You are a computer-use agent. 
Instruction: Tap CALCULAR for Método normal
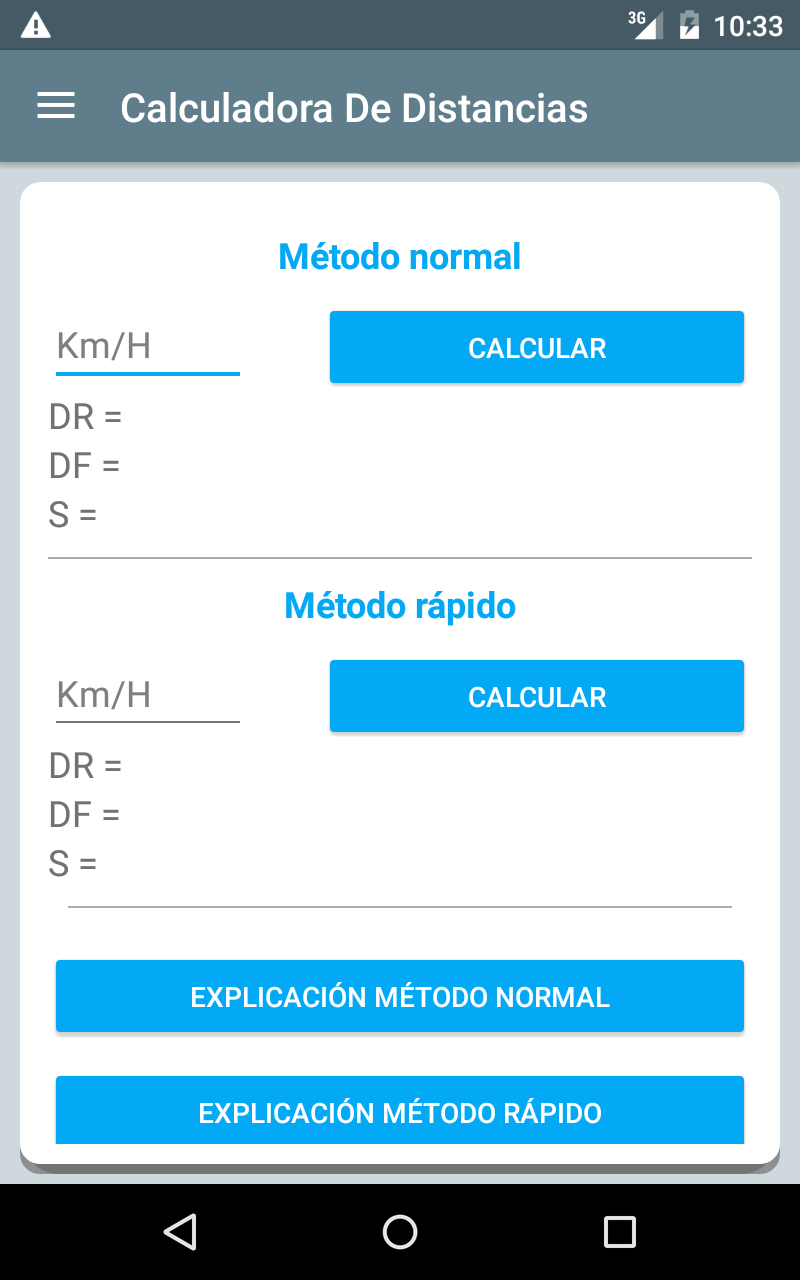537,347
